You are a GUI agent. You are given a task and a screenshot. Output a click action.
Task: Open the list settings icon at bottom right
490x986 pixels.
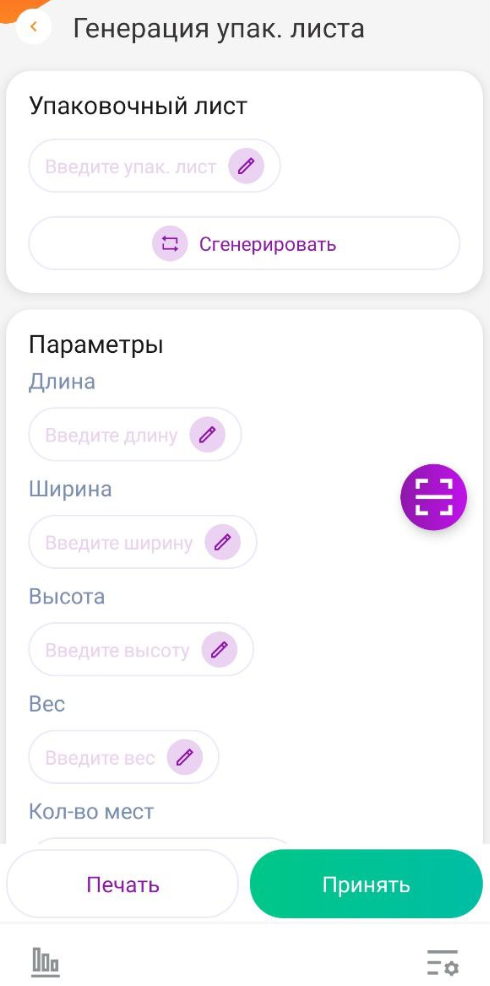[443, 963]
